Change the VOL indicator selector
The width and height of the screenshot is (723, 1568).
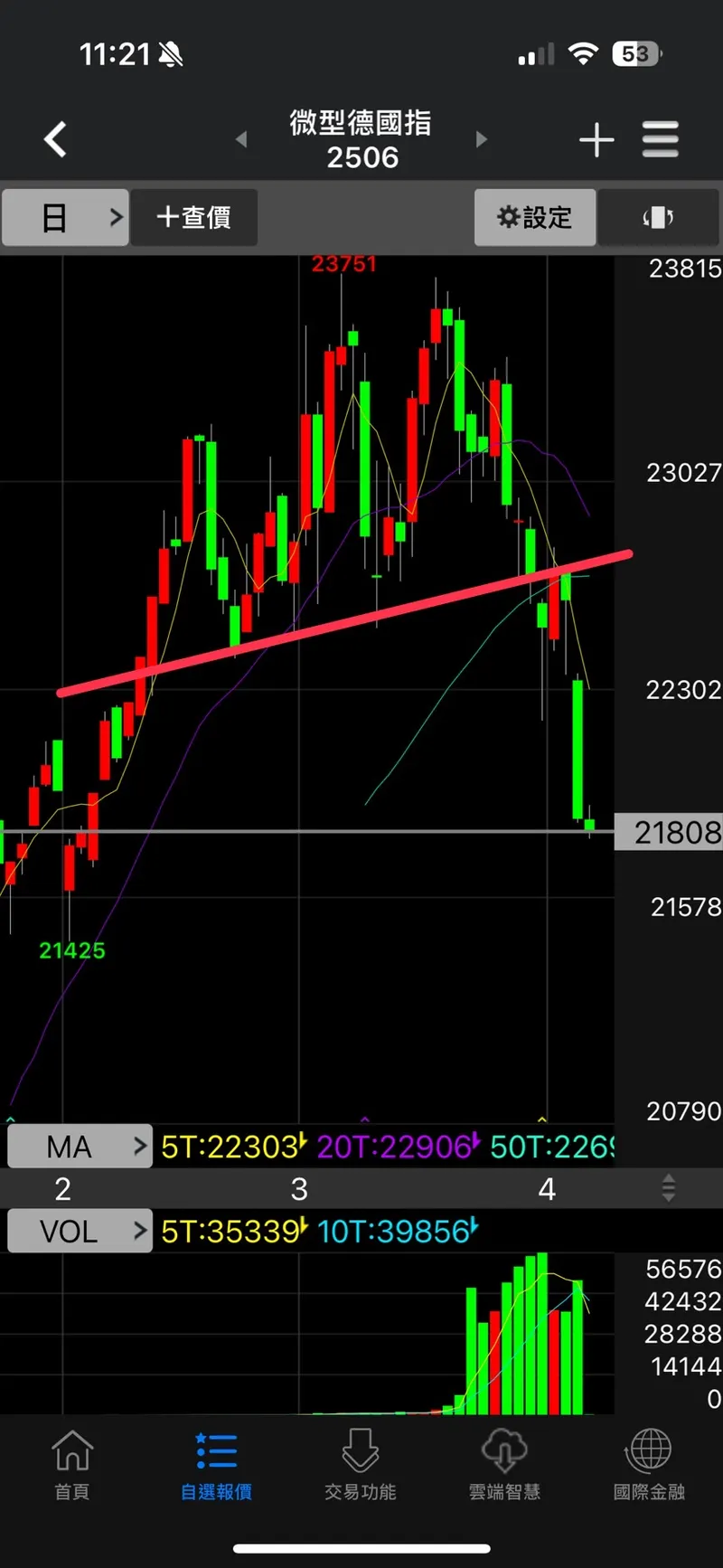(x=80, y=1231)
